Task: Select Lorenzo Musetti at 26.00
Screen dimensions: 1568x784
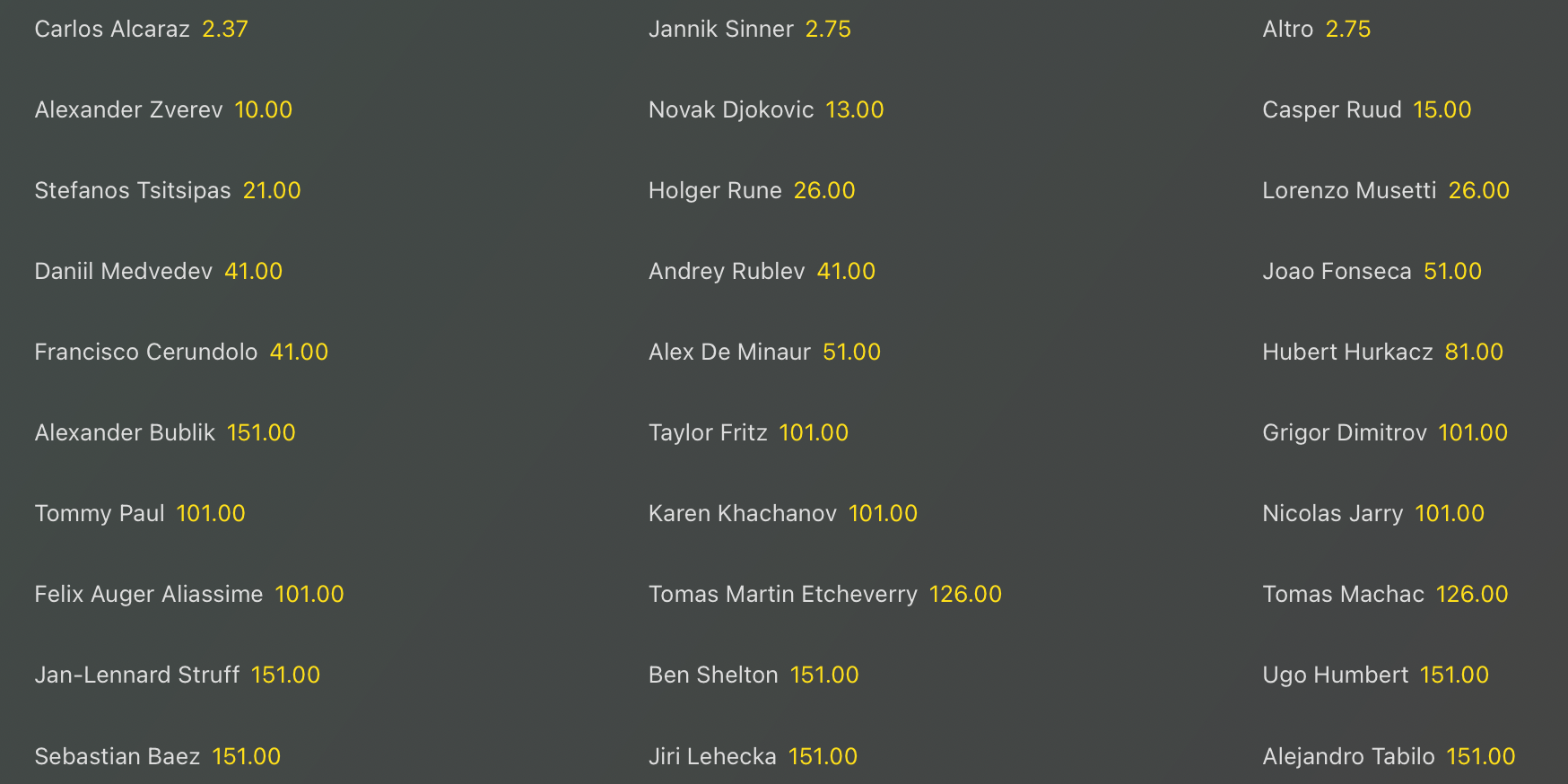Action: coord(1385,191)
